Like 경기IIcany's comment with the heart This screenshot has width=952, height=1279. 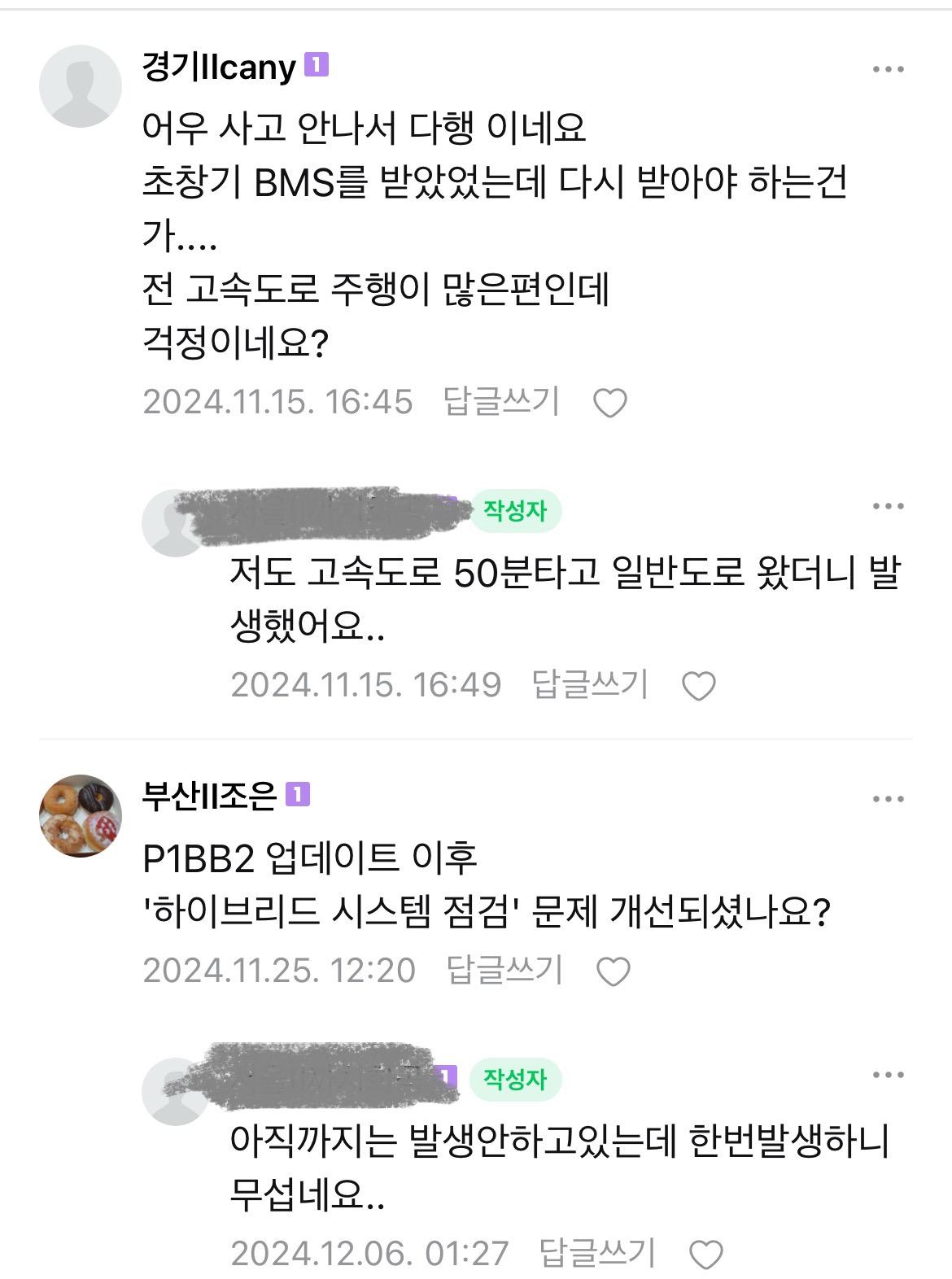tap(609, 403)
